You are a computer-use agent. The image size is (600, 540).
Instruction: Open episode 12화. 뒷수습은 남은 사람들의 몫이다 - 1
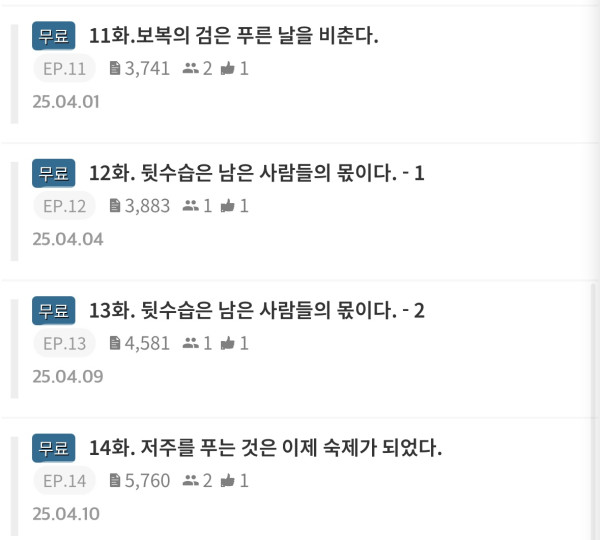[257, 173]
